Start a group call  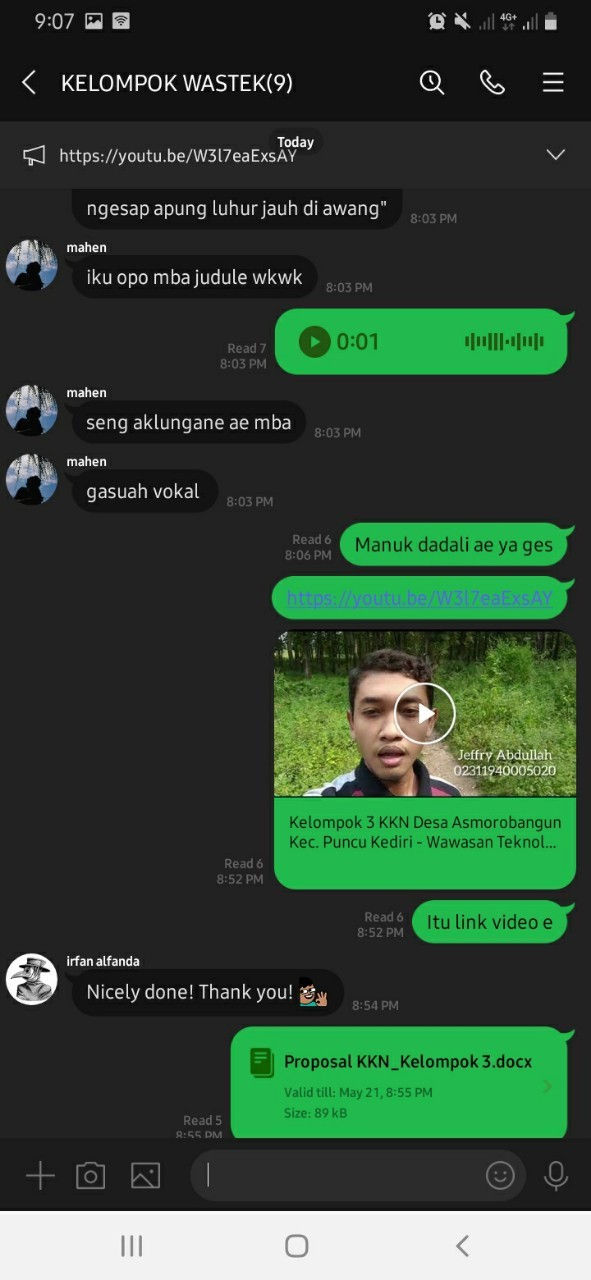(x=493, y=83)
